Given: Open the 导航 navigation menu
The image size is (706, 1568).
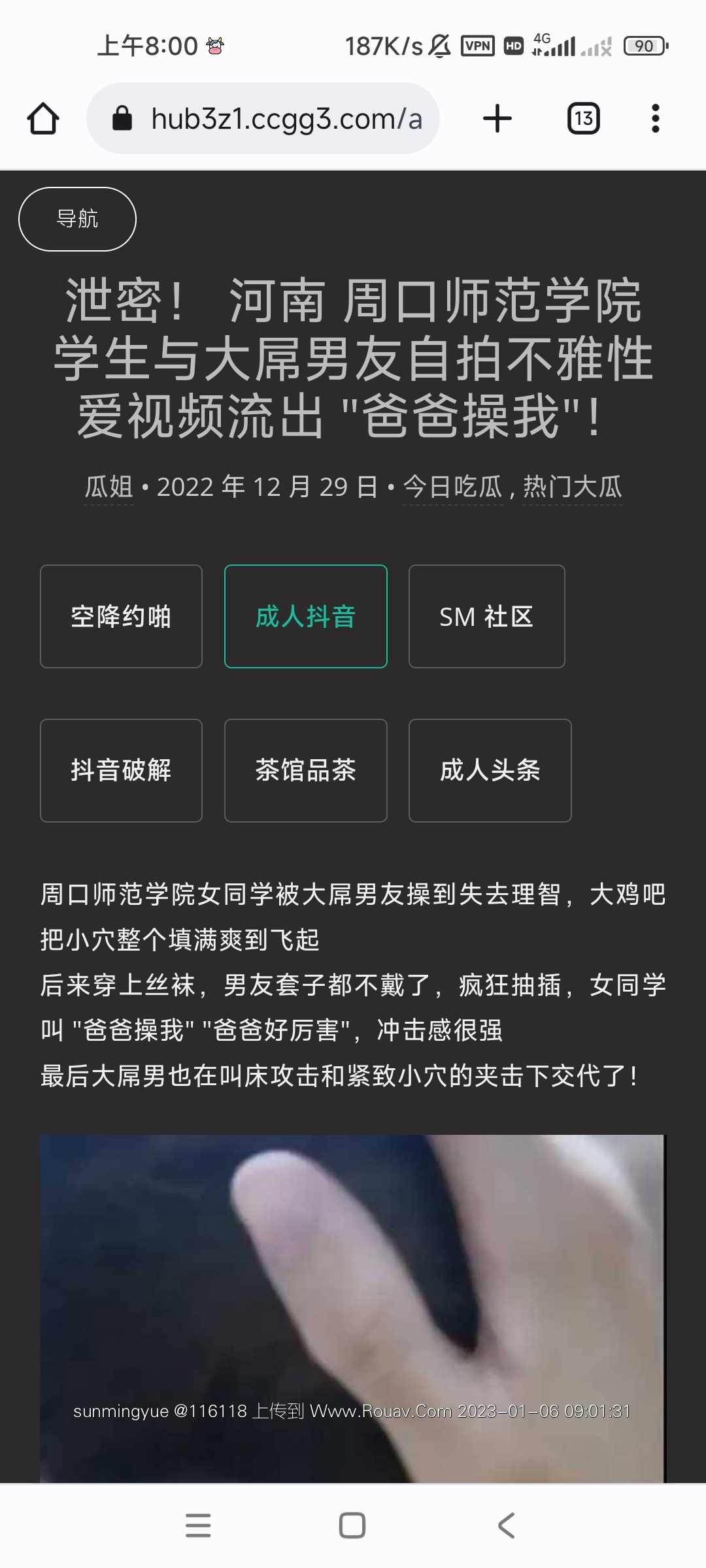Looking at the screenshot, I should click(x=77, y=219).
